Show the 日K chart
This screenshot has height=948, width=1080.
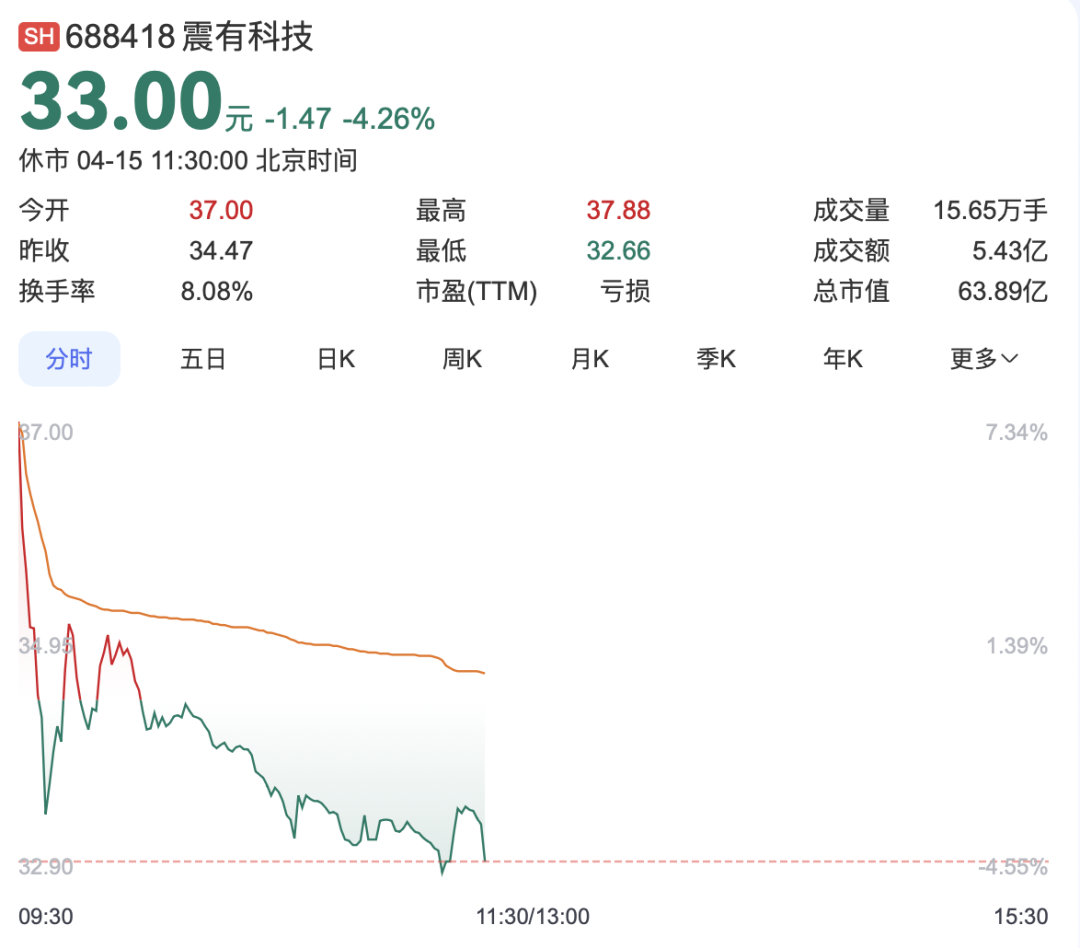[x=336, y=359]
